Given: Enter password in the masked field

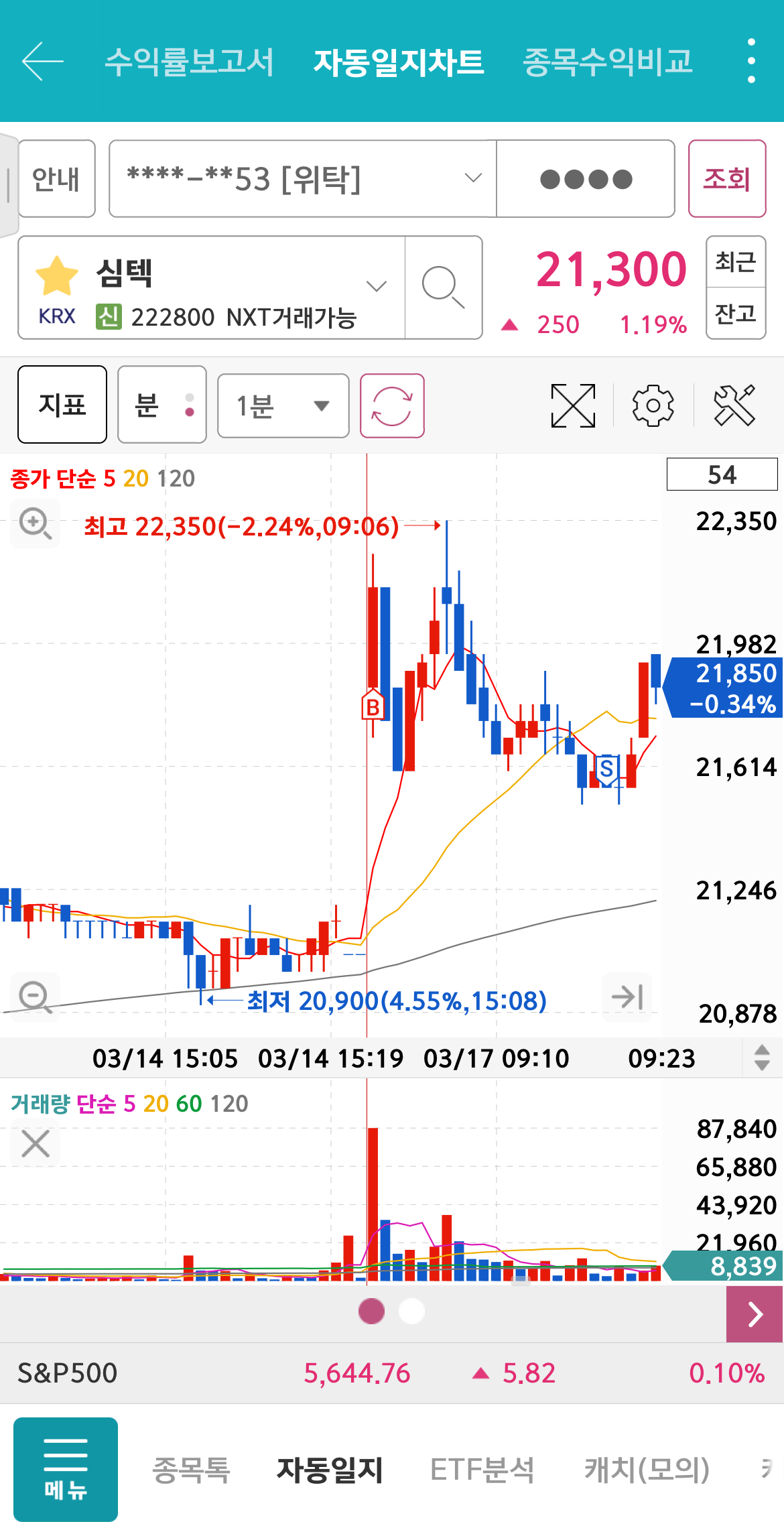Looking at the screenshot, I should (586, 179).
